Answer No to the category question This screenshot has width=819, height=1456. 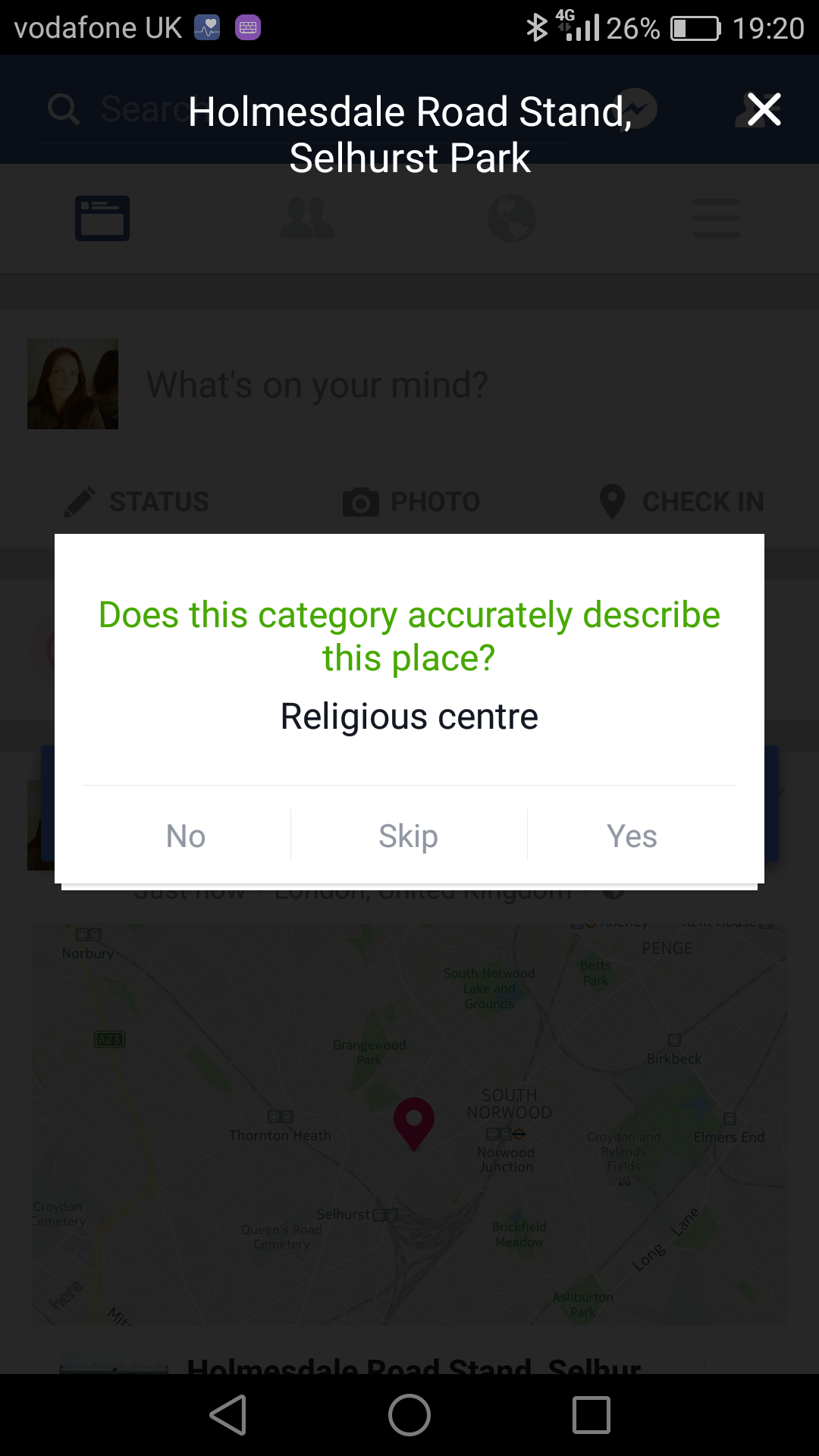click(x=186, y=836)
